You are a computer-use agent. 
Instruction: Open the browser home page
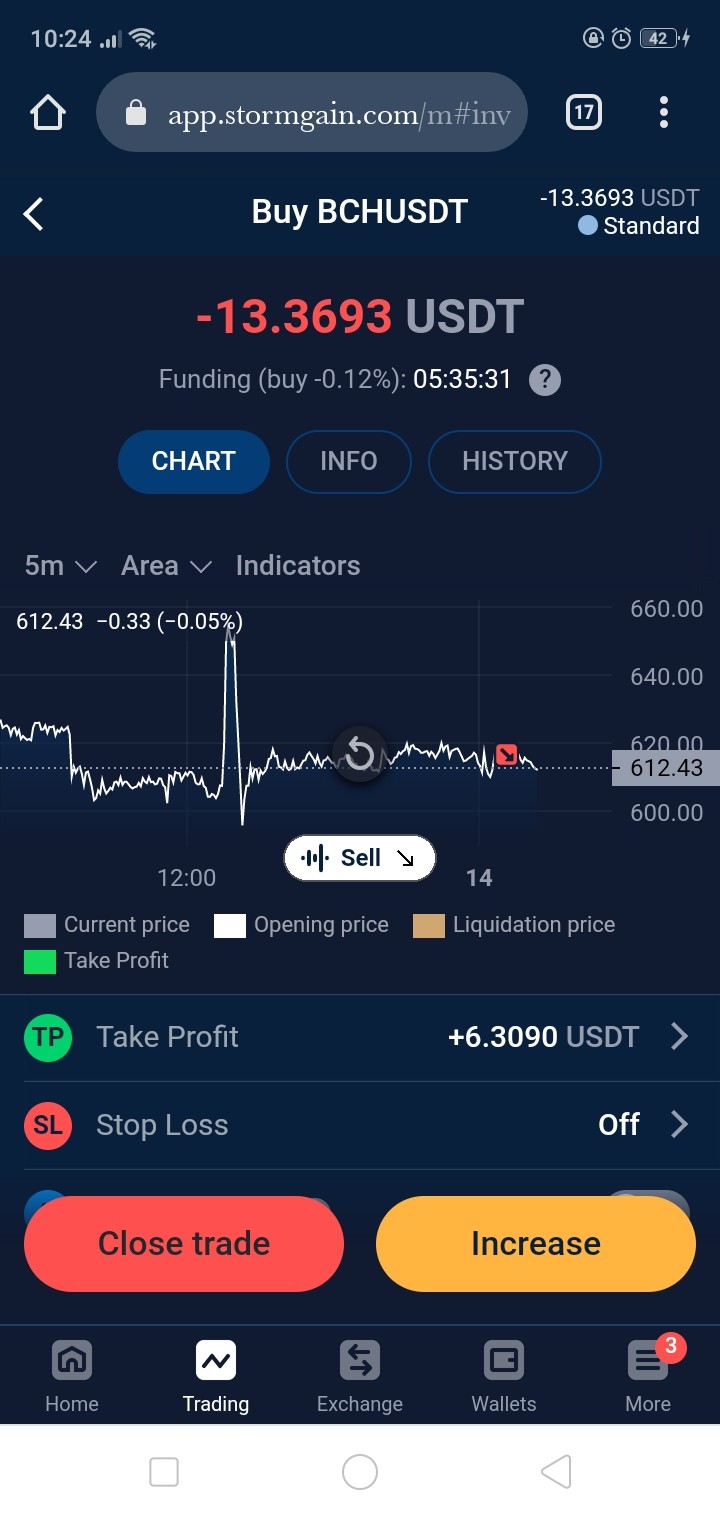pyautogui.click(x=48, y=113)
